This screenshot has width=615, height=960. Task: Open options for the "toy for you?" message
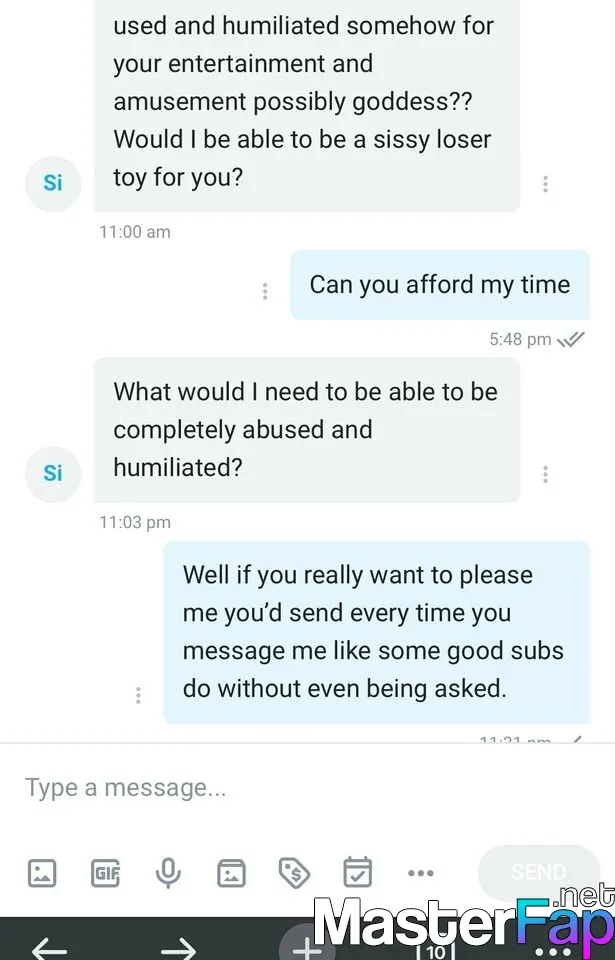pyautogui.click(x=545, y=184)
